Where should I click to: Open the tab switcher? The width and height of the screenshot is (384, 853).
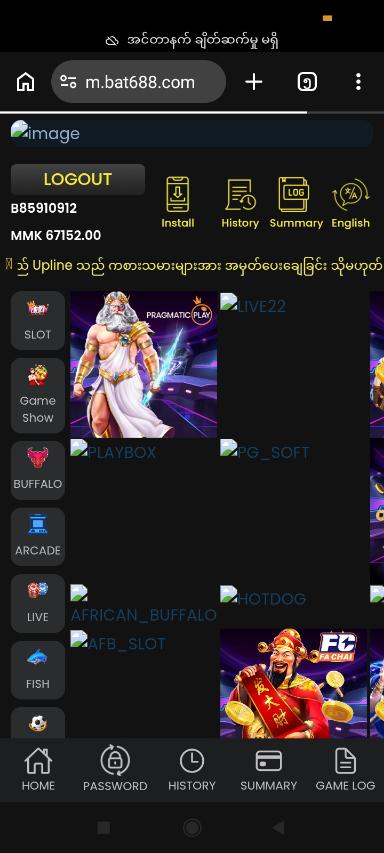tap(307, 82)
